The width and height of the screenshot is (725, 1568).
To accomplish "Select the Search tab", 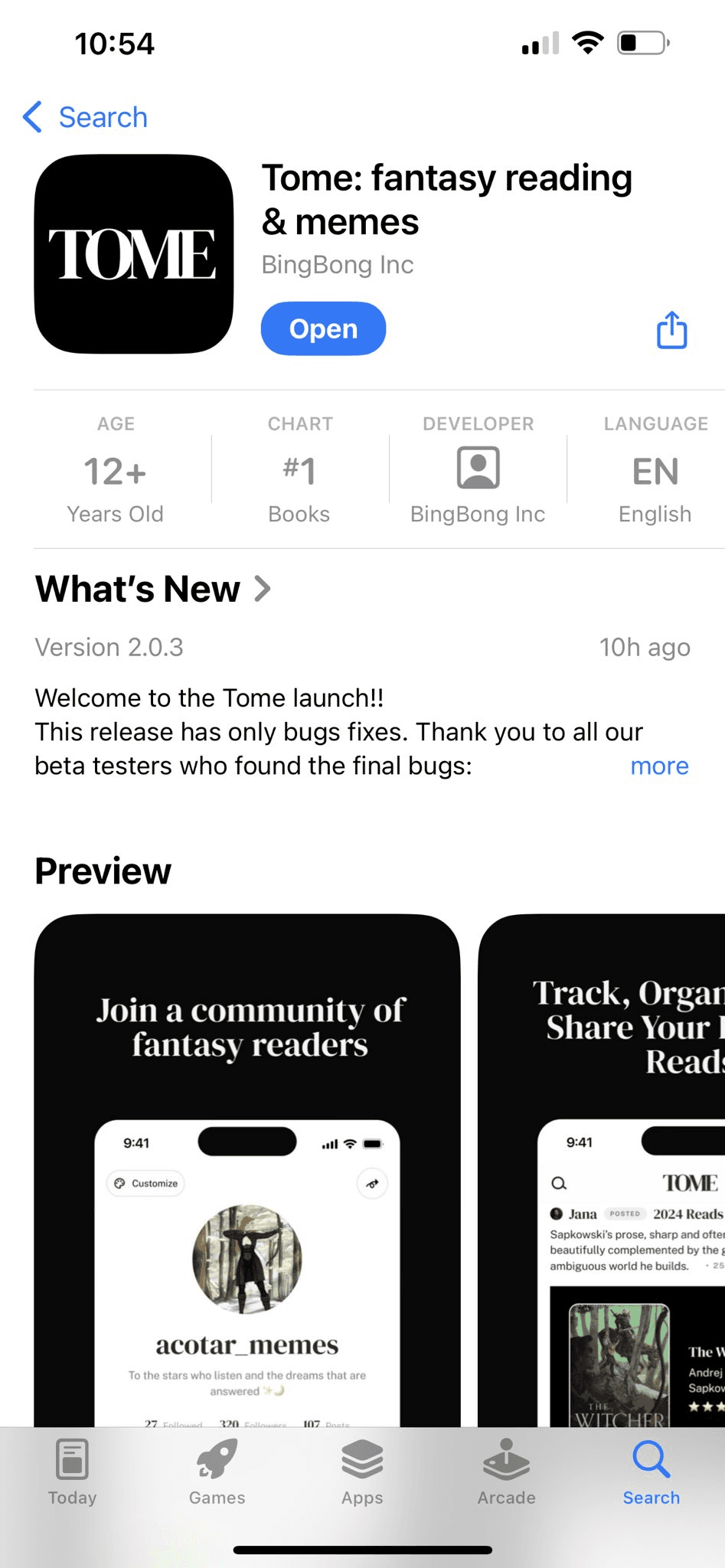I will [x=651, y=1472].
